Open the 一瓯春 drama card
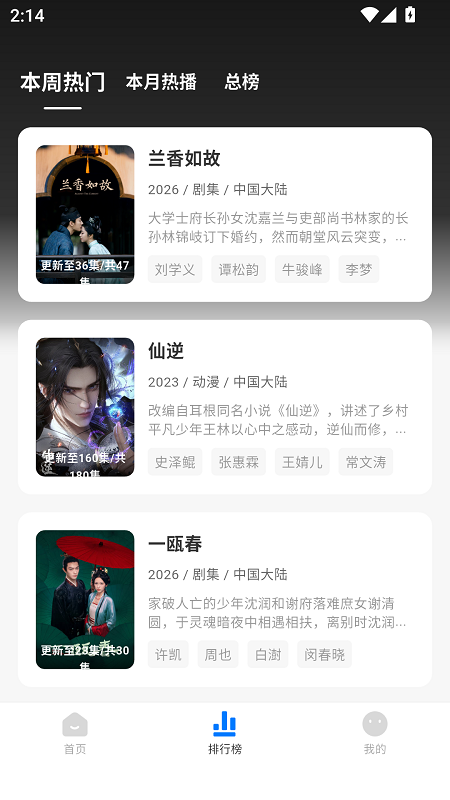 225,599
